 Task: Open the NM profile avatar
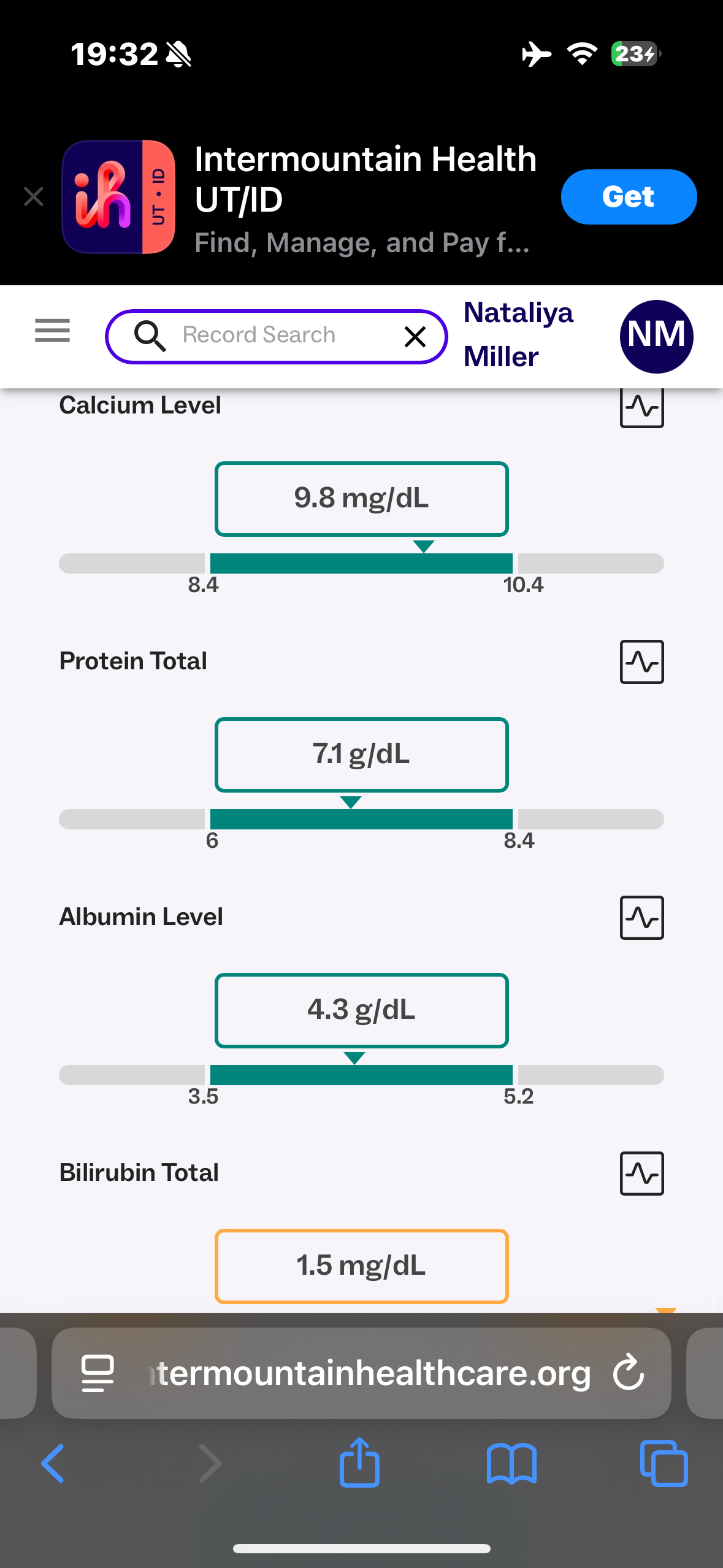click(656, 336)
